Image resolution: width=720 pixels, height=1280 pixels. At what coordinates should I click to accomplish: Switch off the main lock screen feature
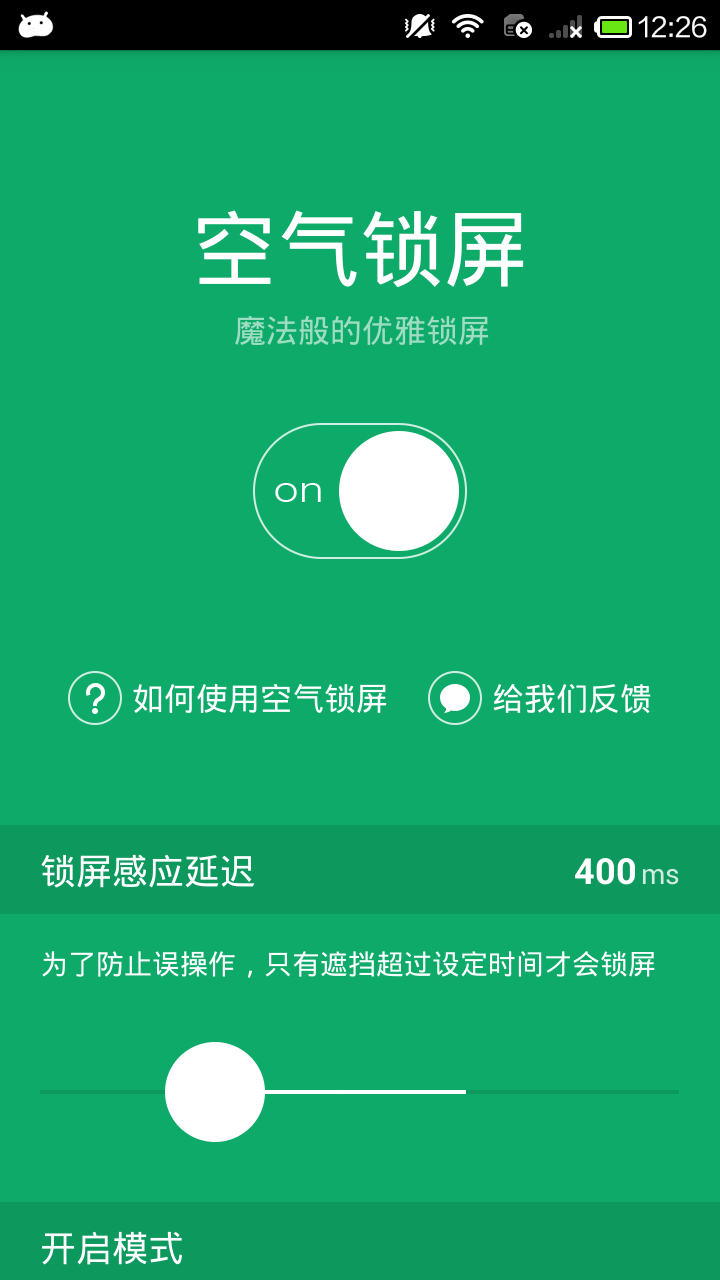point(359,491)
